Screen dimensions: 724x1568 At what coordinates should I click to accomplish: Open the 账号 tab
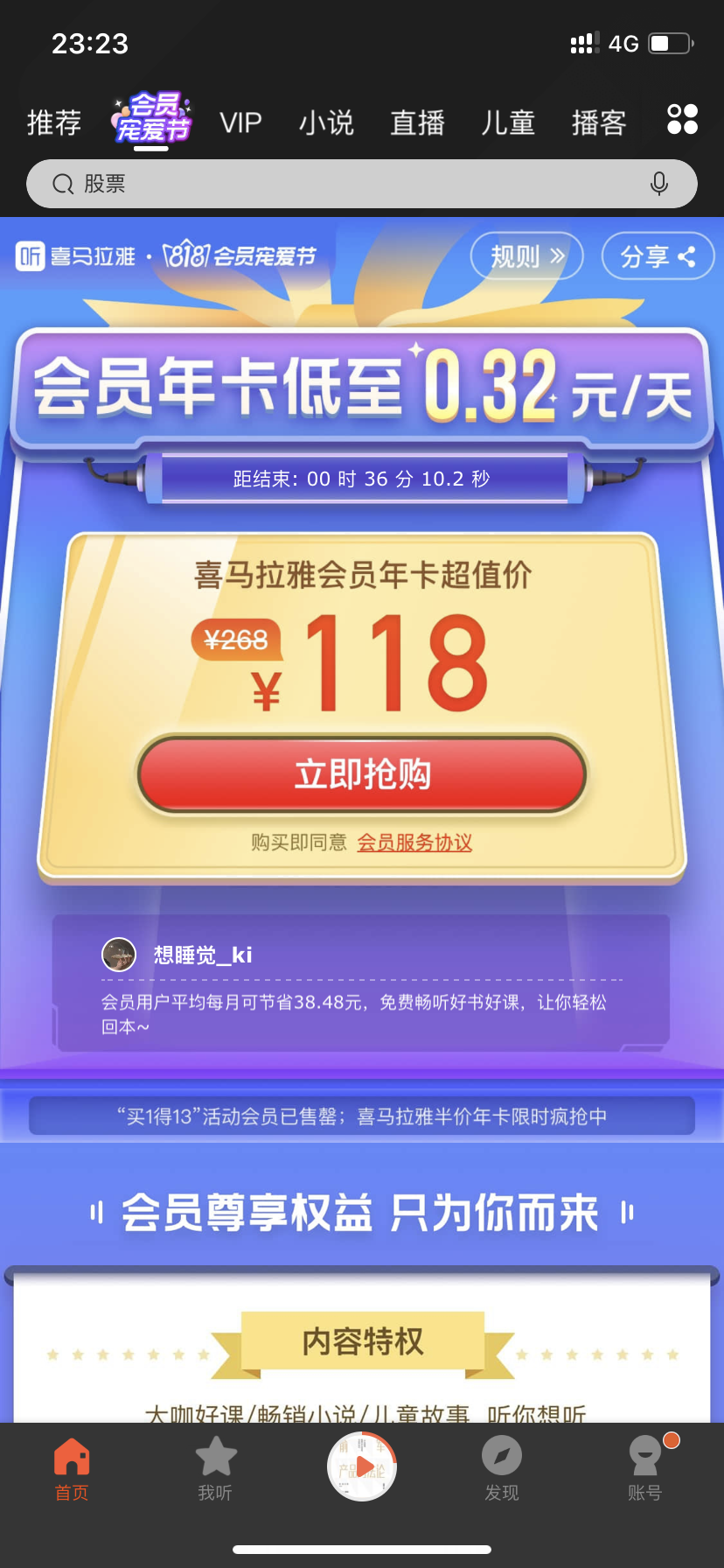pos(645,1469)
